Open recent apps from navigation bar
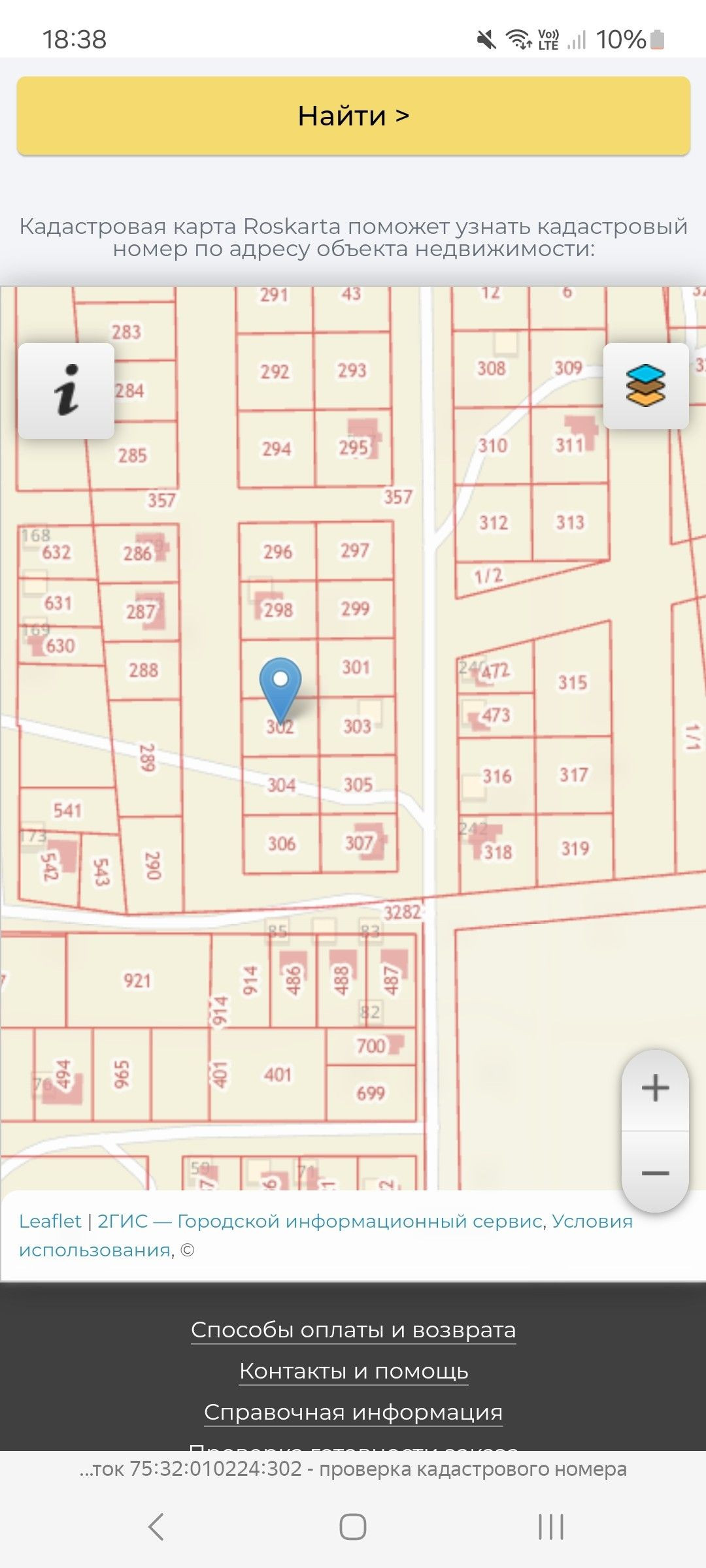 [550, 1527]
